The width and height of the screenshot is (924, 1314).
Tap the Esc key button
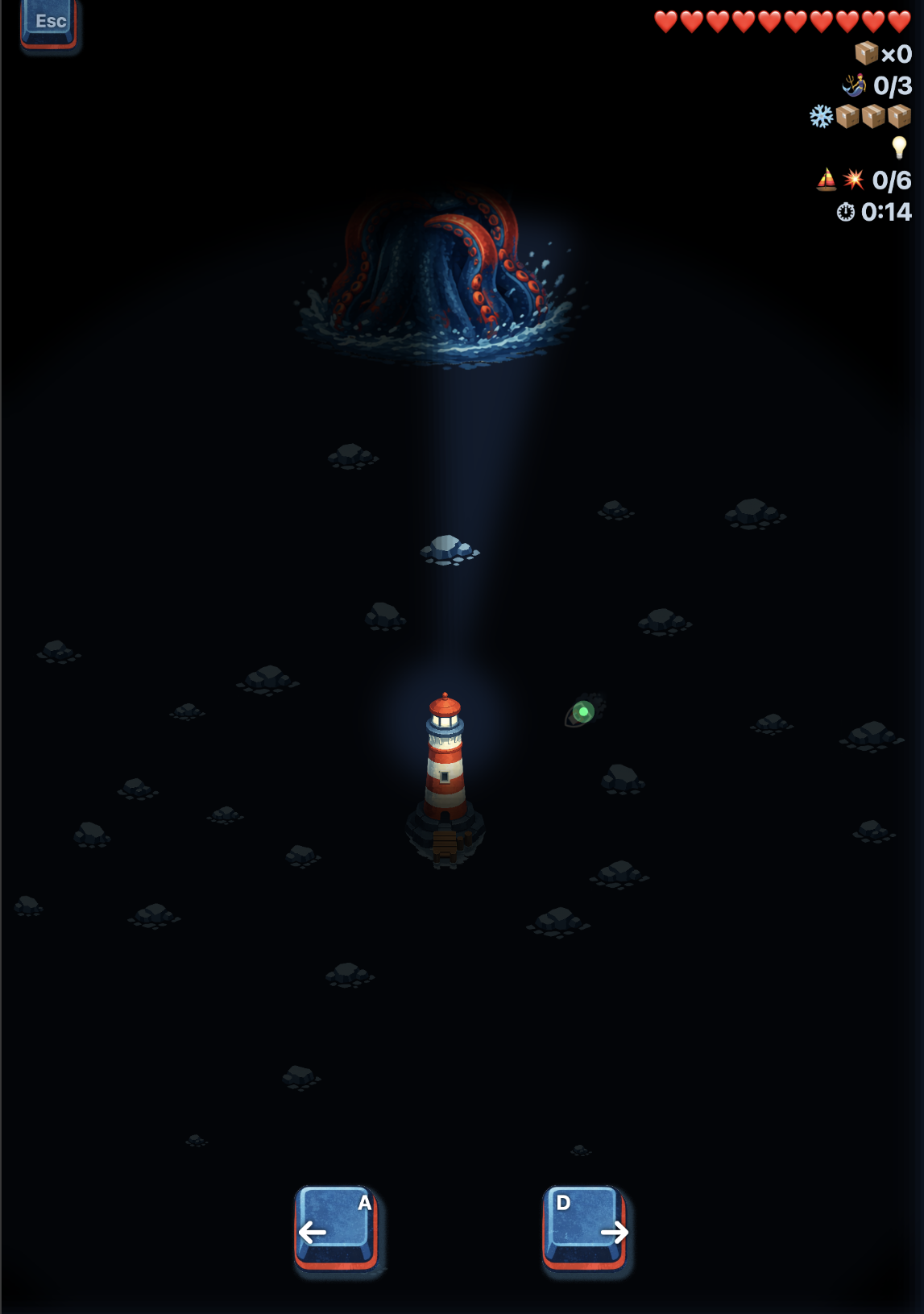(49, 24)
